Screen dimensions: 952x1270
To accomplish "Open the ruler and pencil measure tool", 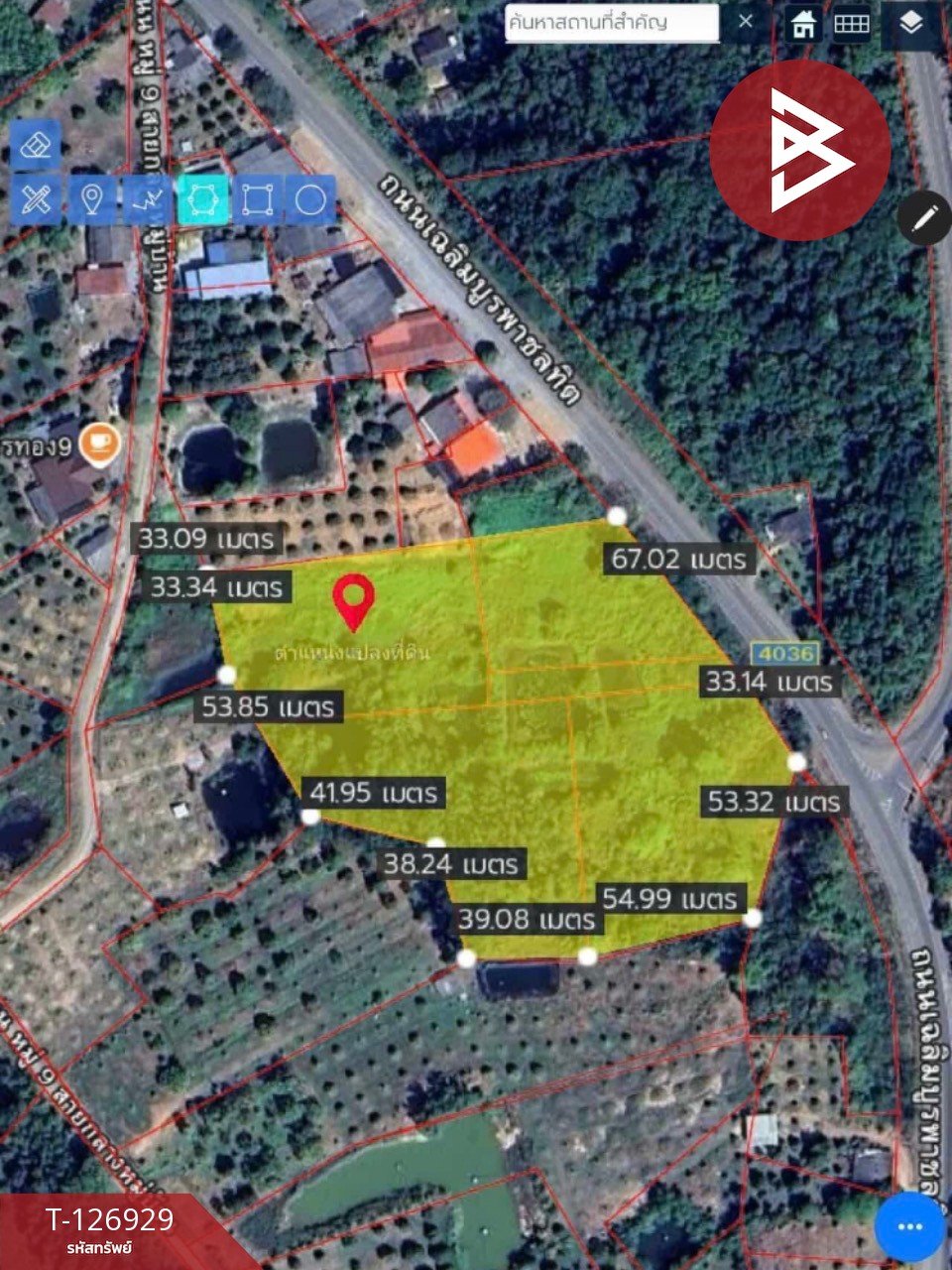I will coord(36,199).
